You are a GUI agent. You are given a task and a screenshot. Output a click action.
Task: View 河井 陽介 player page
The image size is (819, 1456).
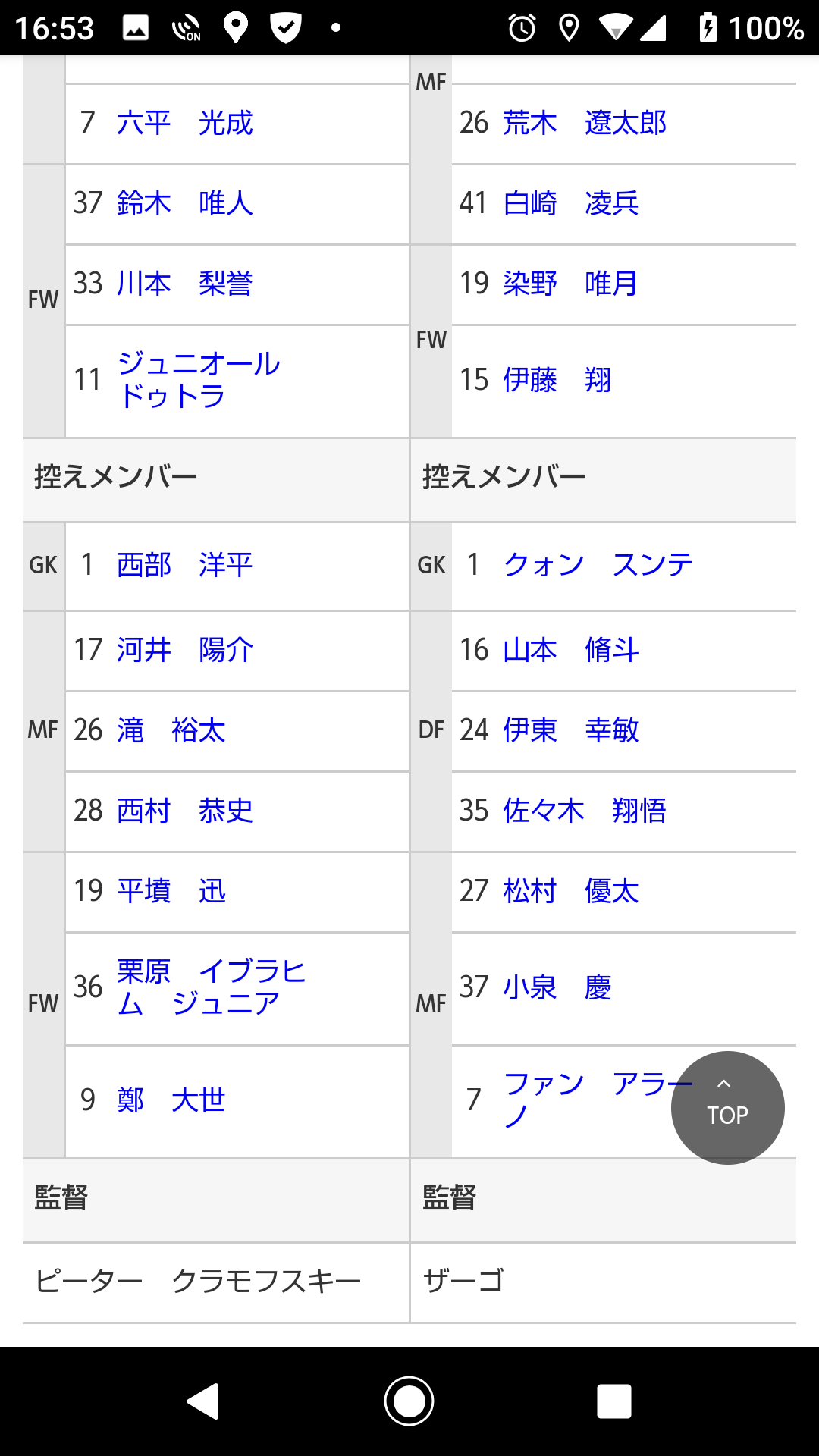[184, 650]
